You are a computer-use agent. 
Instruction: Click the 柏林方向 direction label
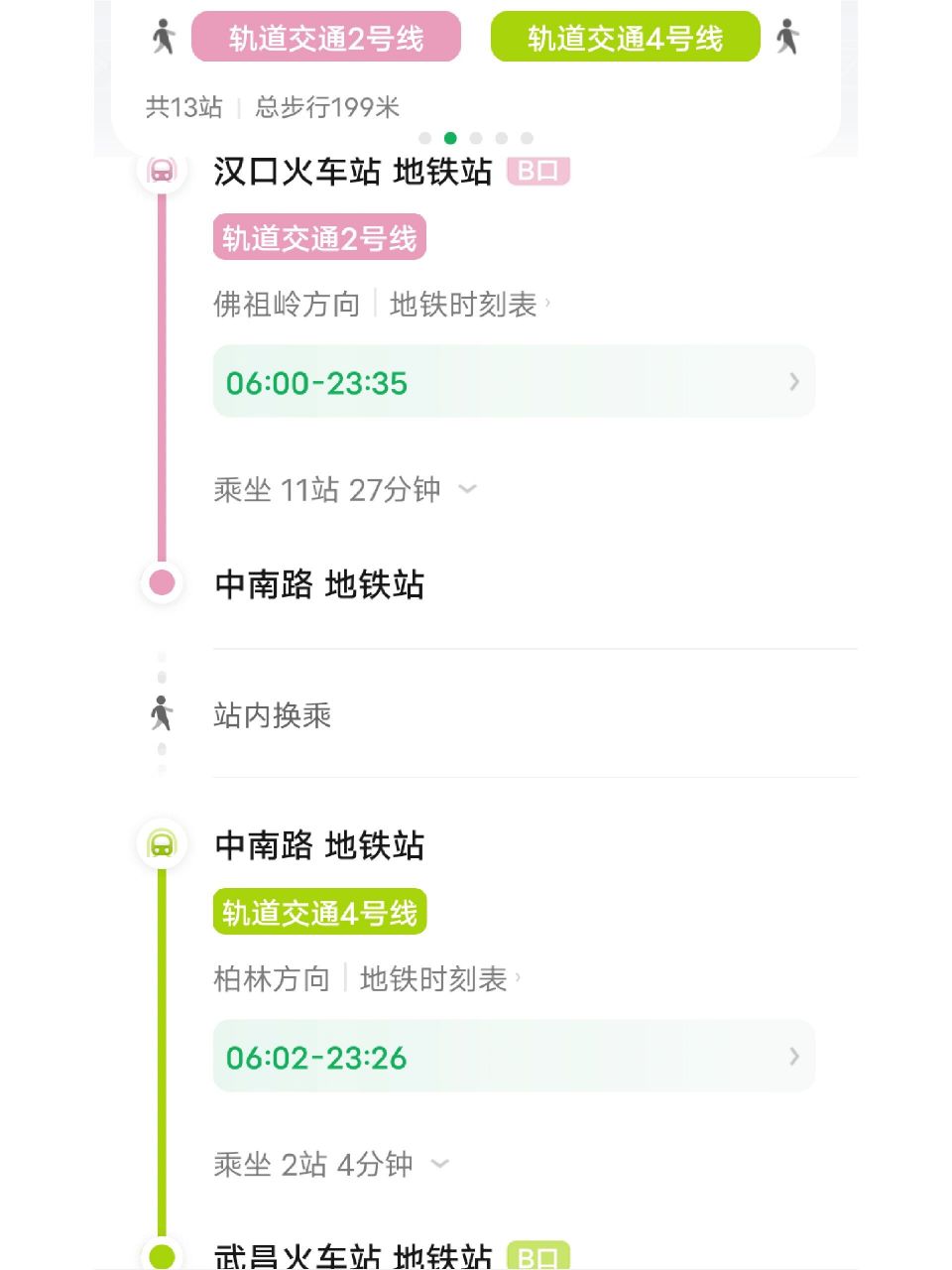pos(272,979)
